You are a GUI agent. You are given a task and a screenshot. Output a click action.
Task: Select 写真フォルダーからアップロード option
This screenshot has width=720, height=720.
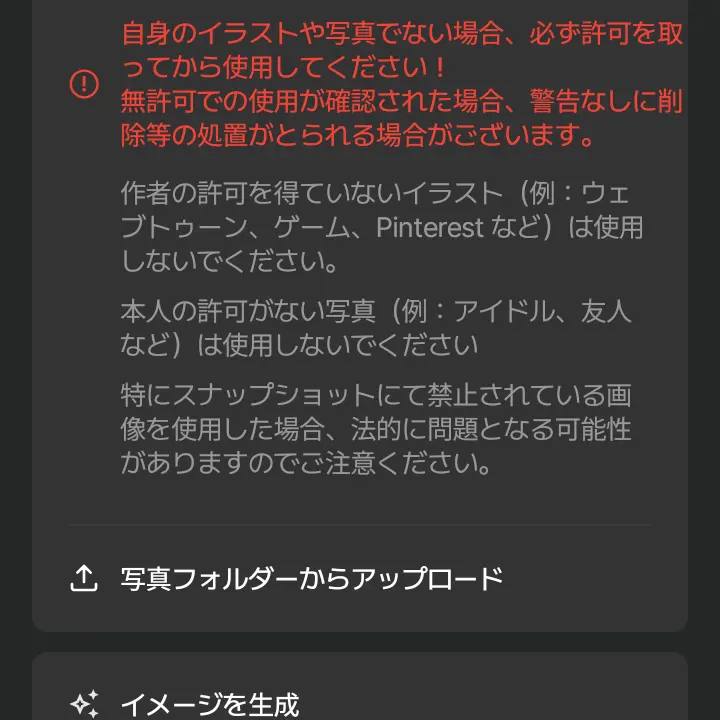coord(310,578)
